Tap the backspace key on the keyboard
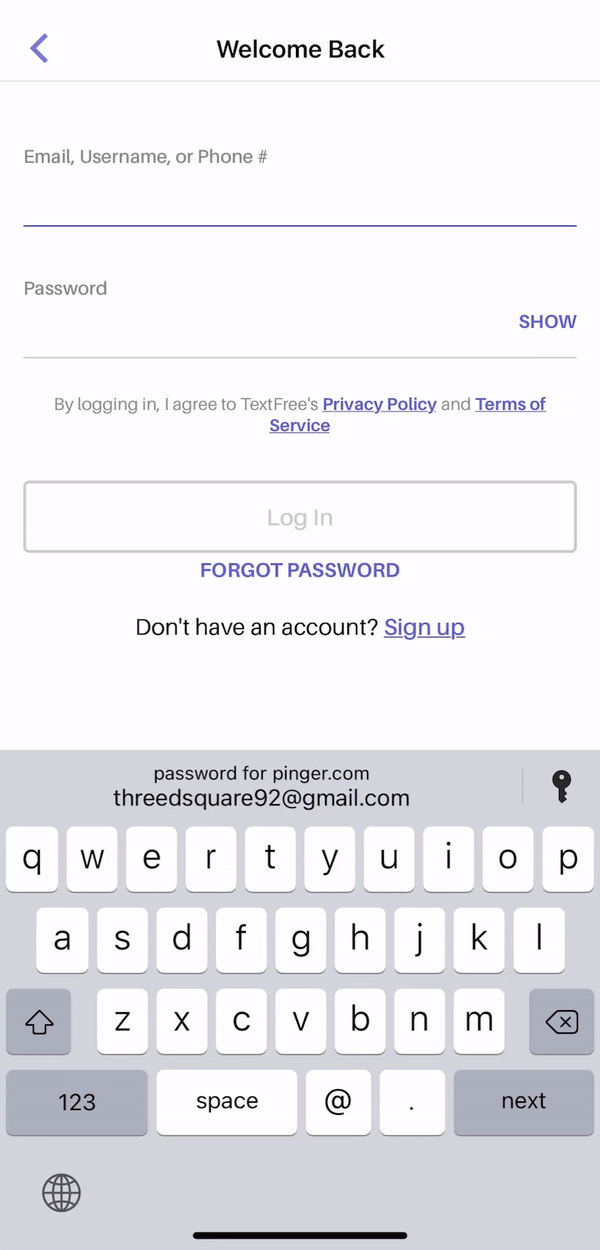 [561, 1021]
